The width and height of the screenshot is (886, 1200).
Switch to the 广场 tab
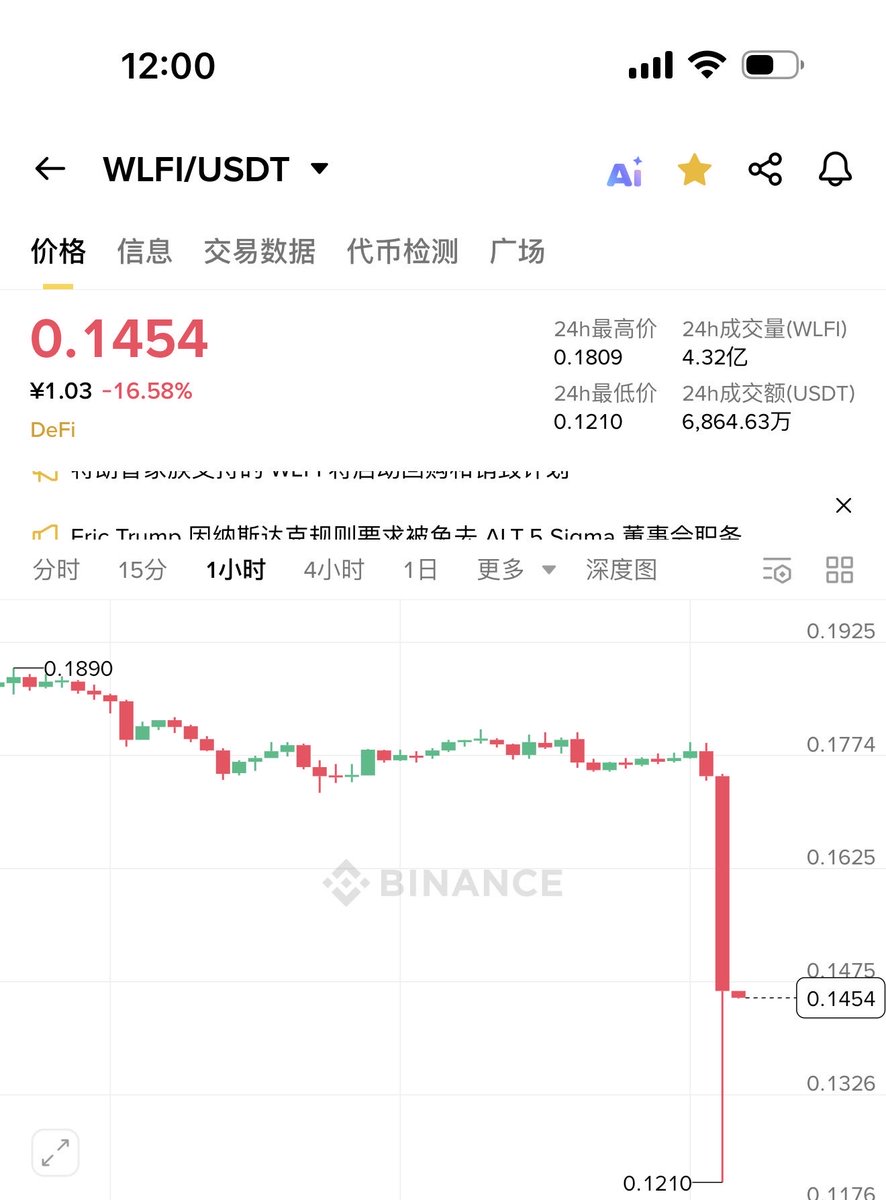(517, 251)
